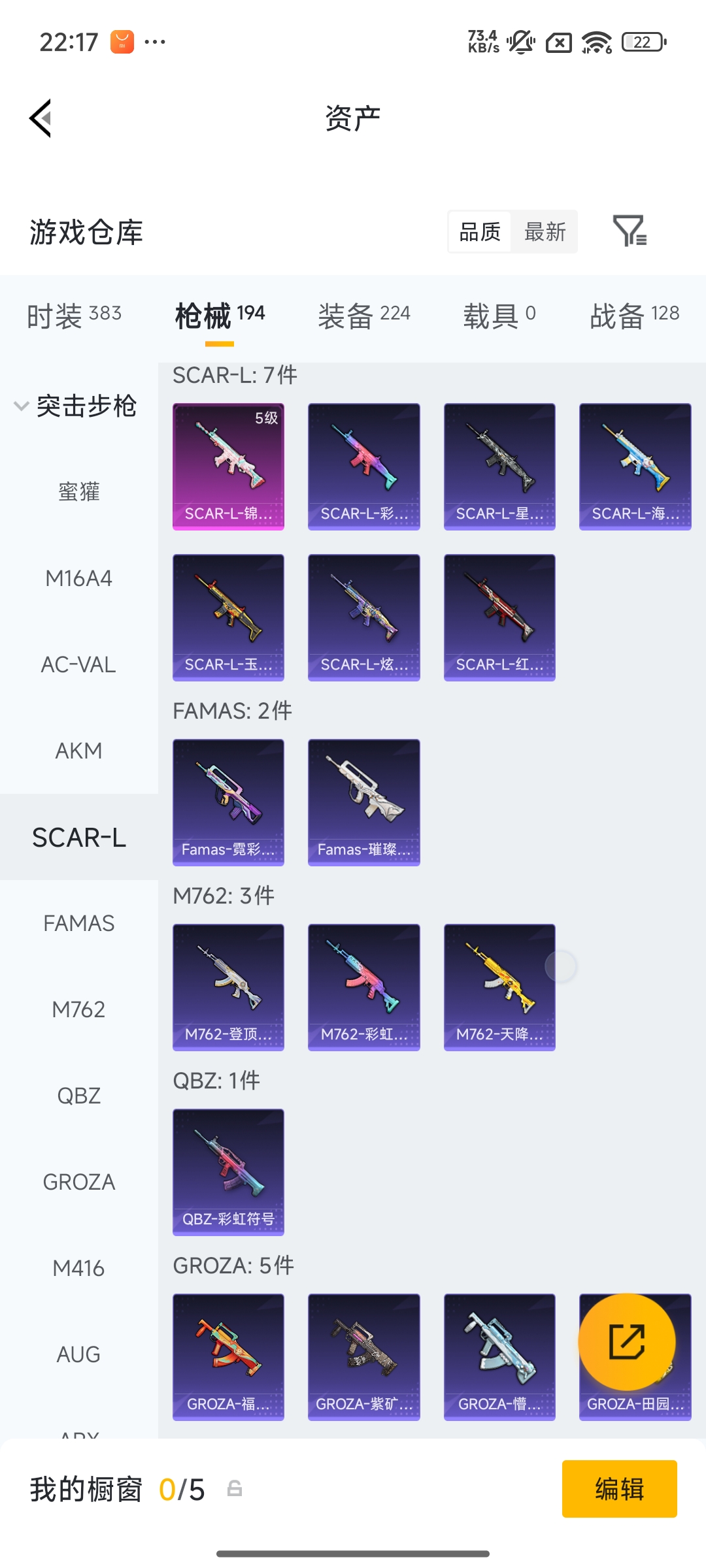706x1568 pixels.
Task: Switch to the 时装 tab
Action: click(74, 316)
